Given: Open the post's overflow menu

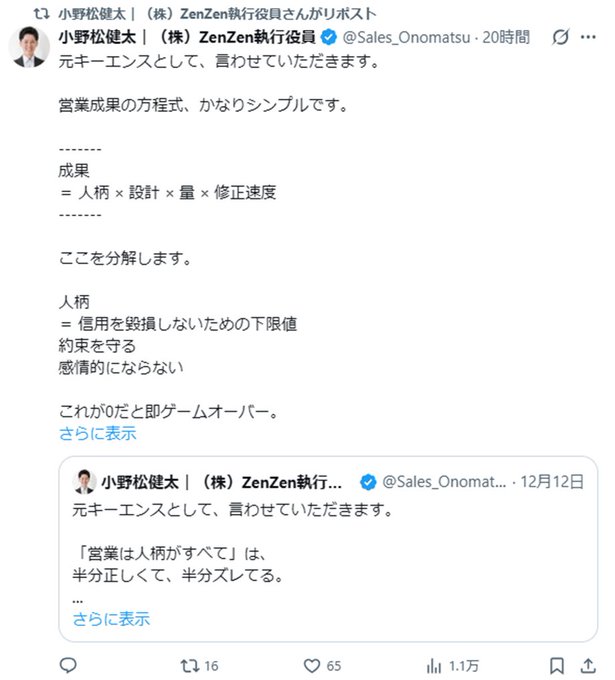Looking at the screenshot, I should click(588, 37).
